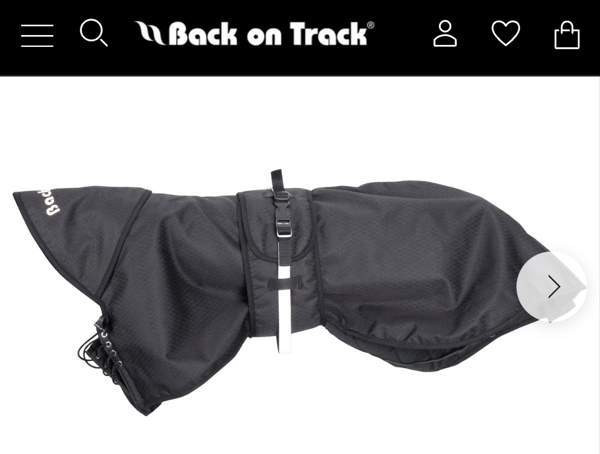View the wishlist heart

(506, 34)
